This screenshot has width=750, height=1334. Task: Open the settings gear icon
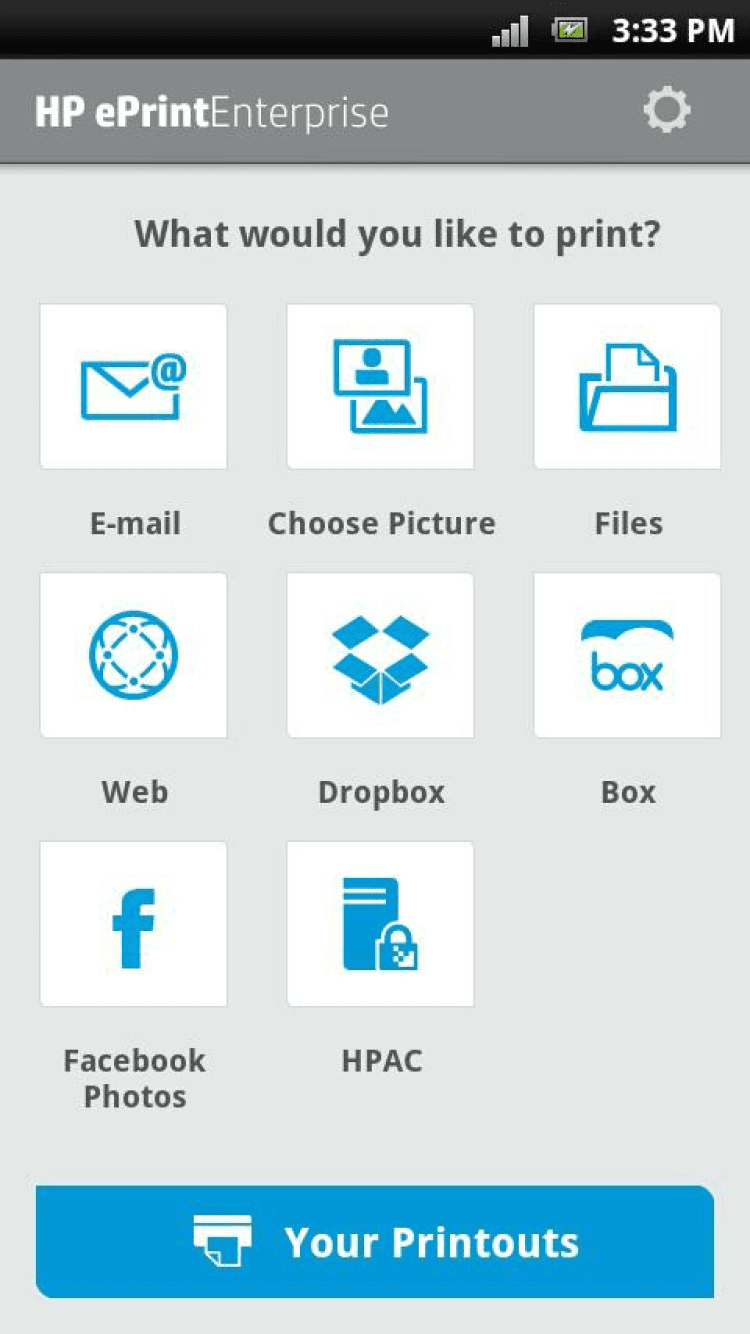click(x=666, y=110)
